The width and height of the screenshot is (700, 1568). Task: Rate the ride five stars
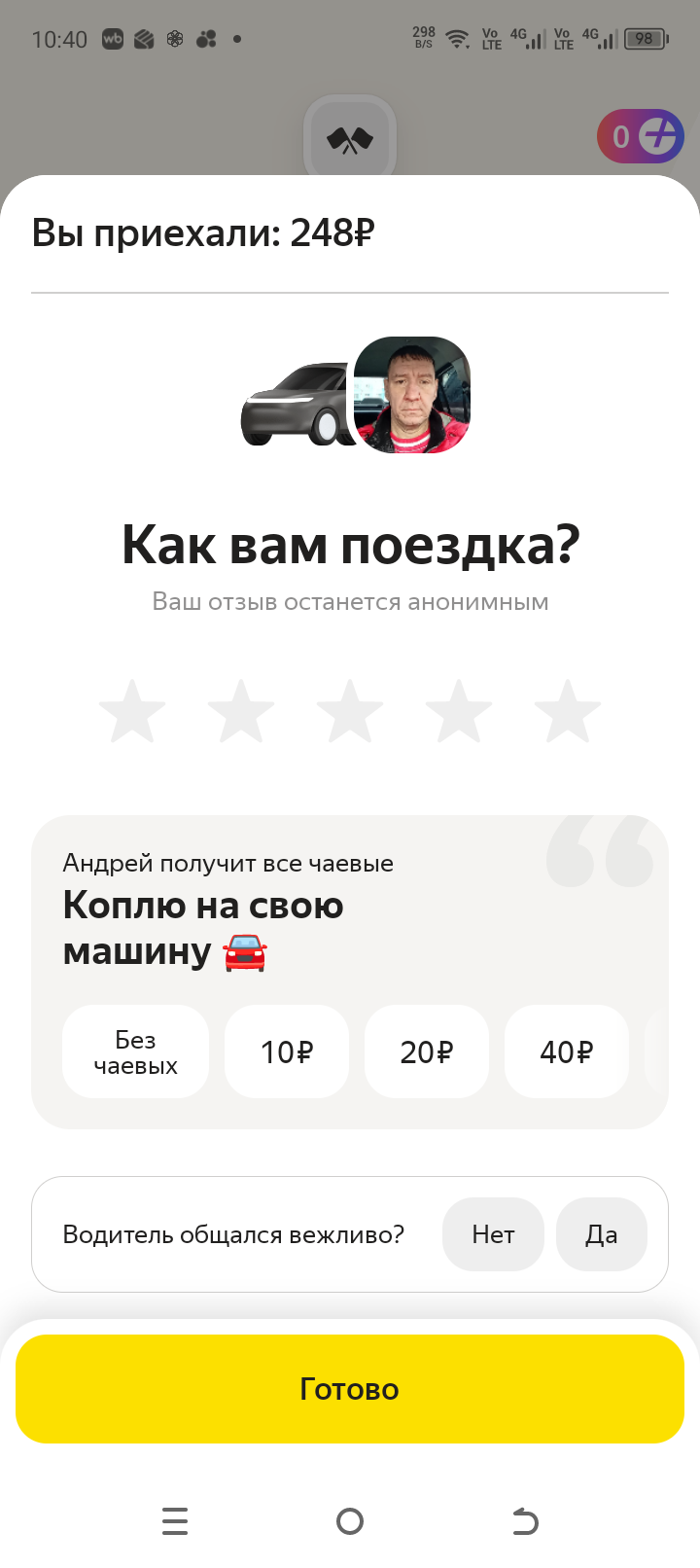[x=568, y=712]
